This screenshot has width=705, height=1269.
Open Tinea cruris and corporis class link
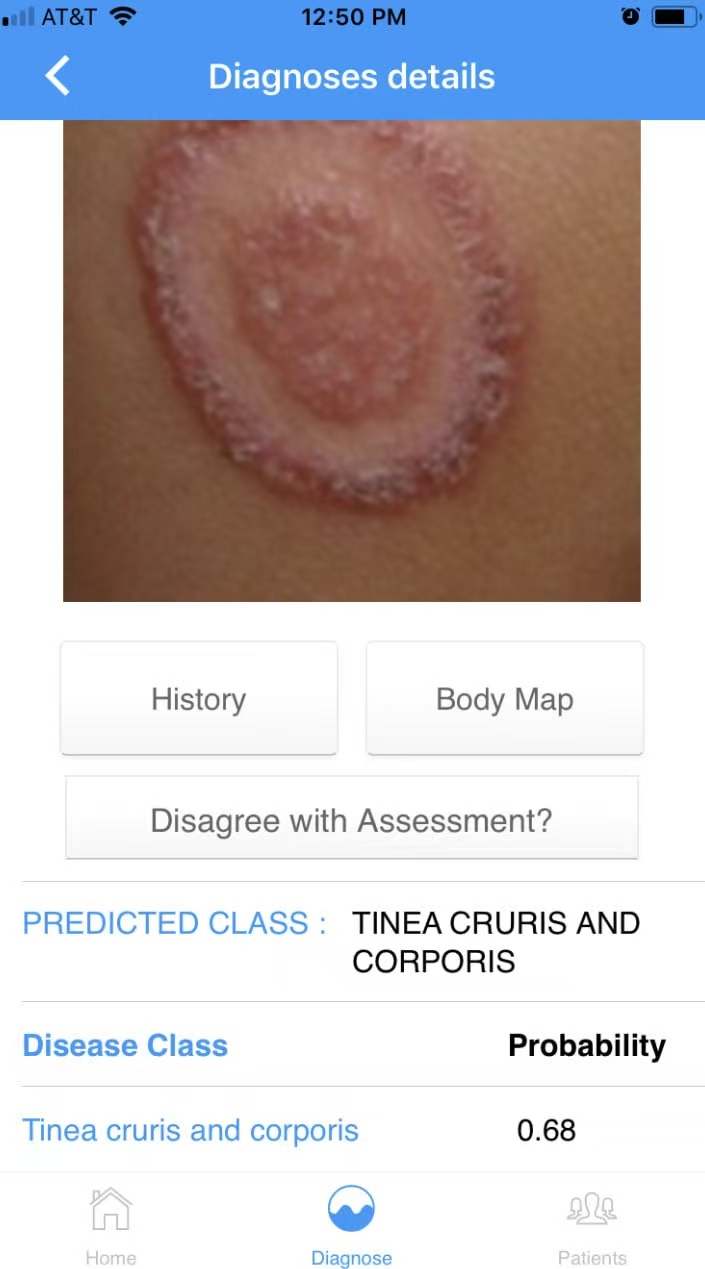(190, 1130)
